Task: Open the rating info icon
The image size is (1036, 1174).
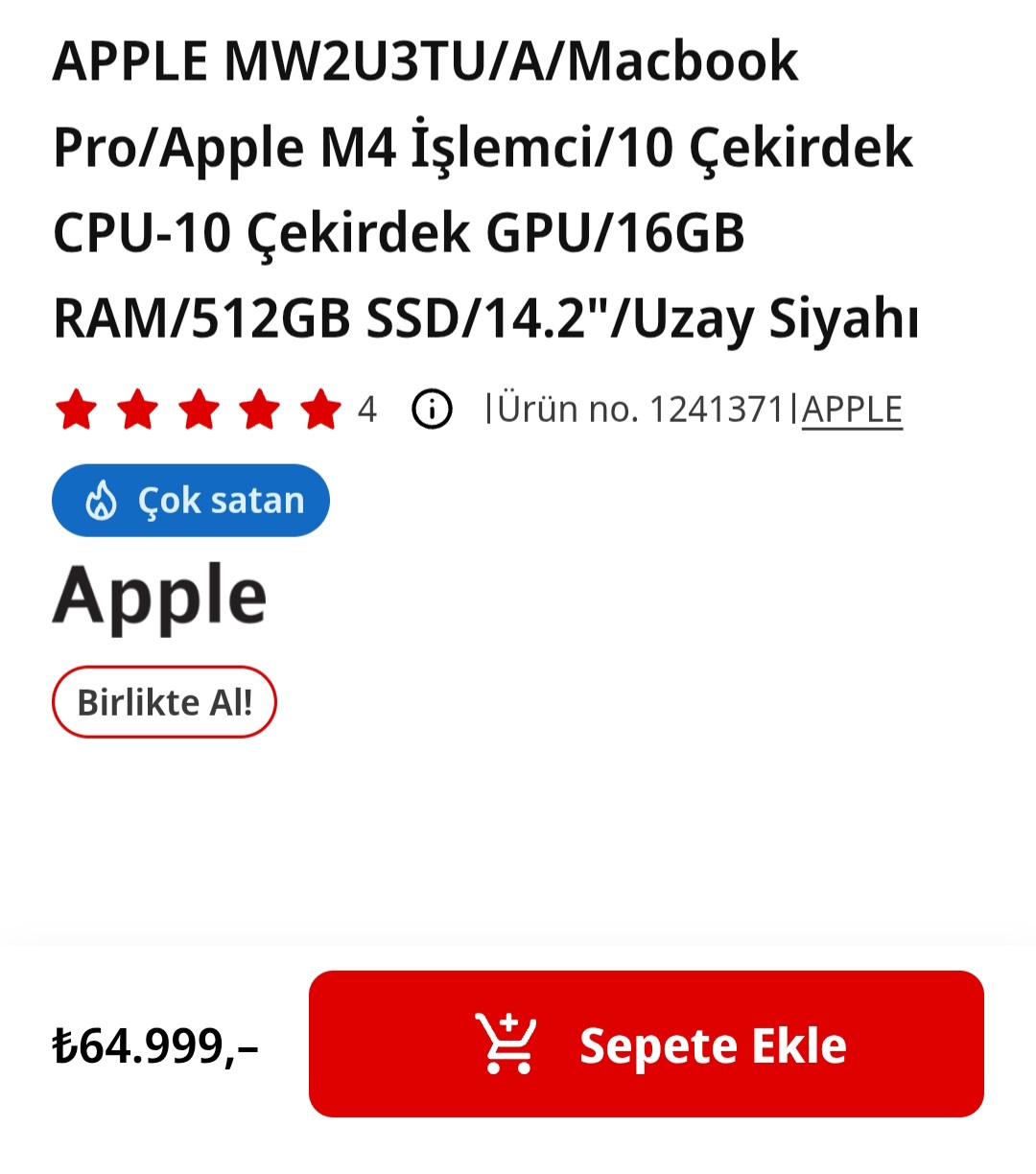Action: pyautogui.click(x=432, y=410)
